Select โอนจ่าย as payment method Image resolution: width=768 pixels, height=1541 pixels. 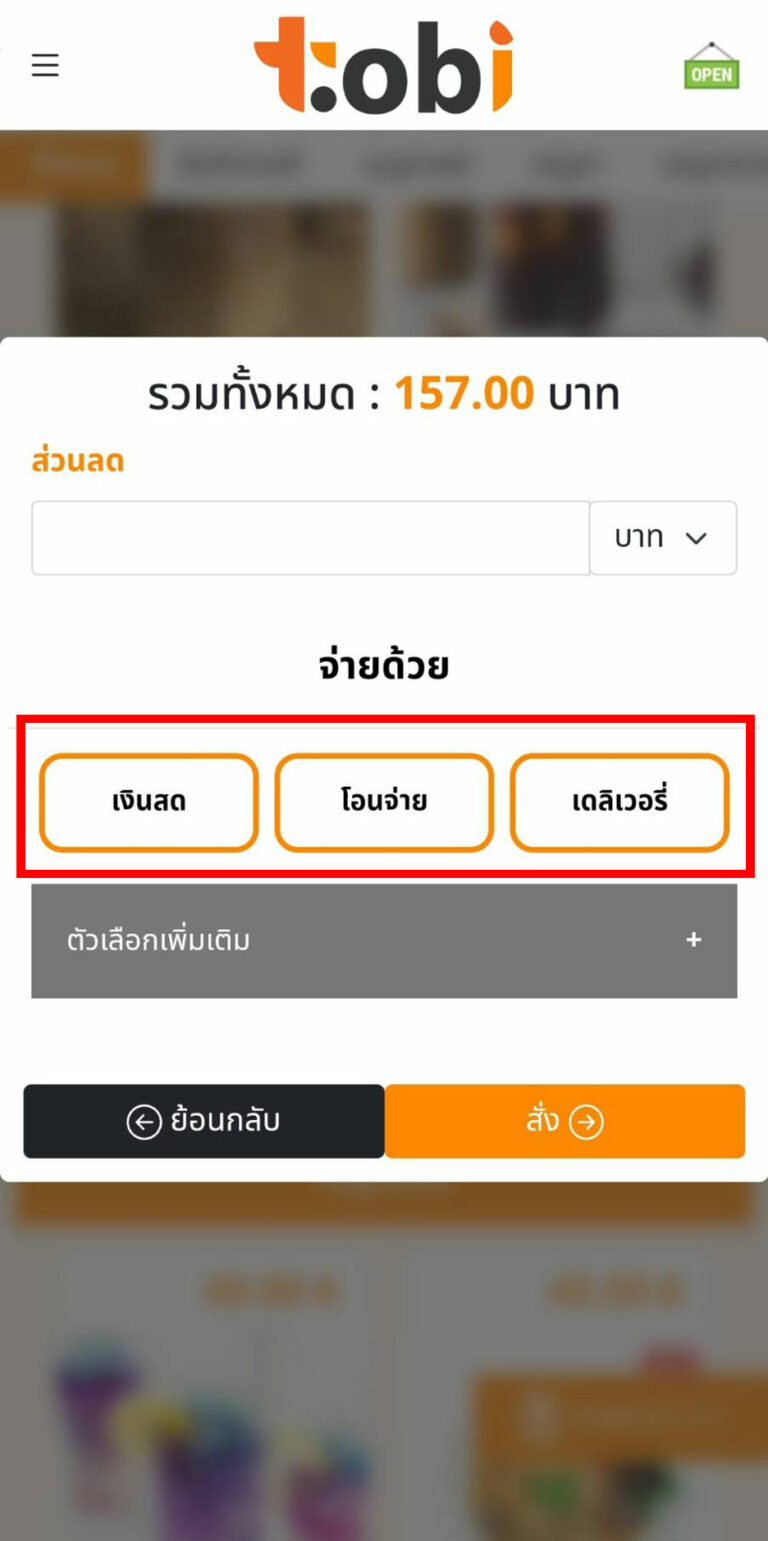tap(384, 802)
